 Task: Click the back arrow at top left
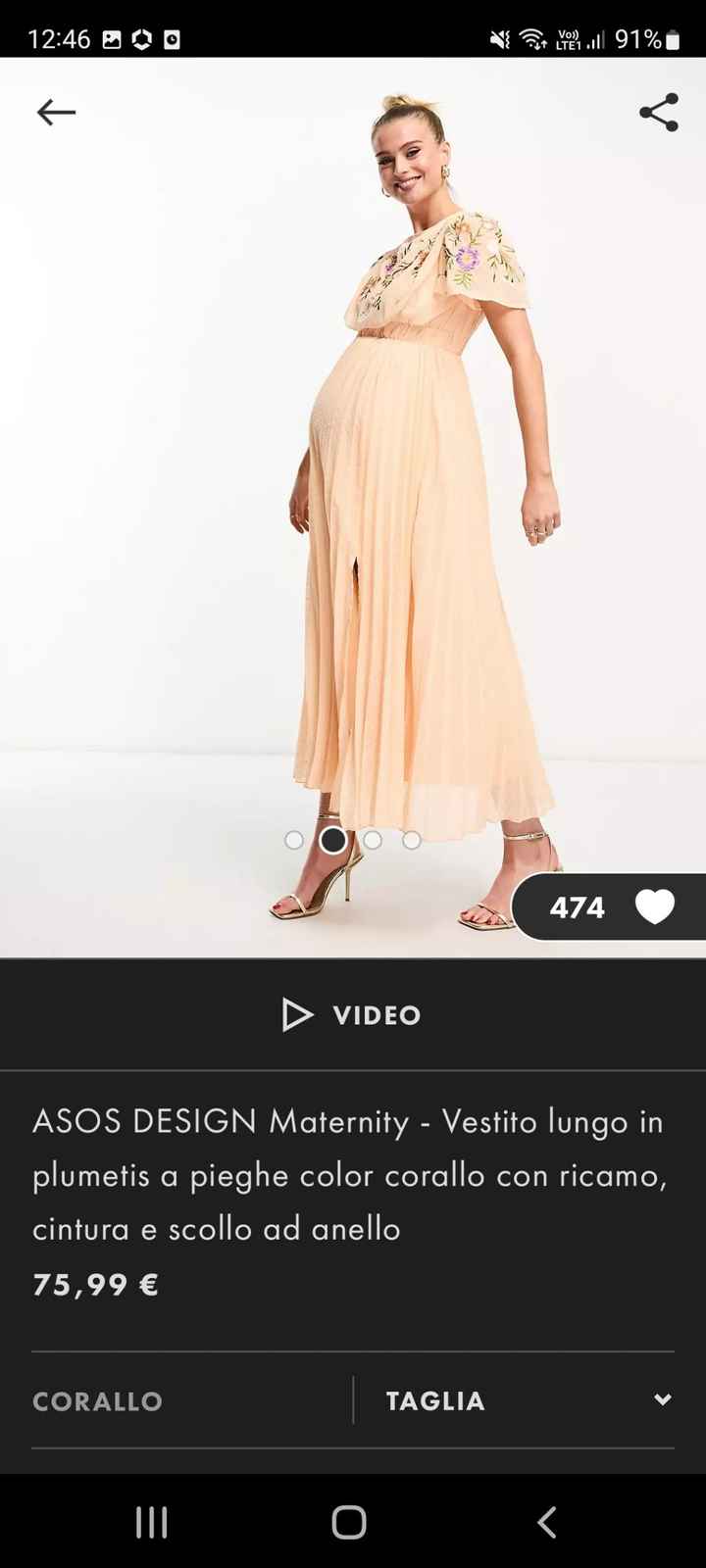coord(56,112)
